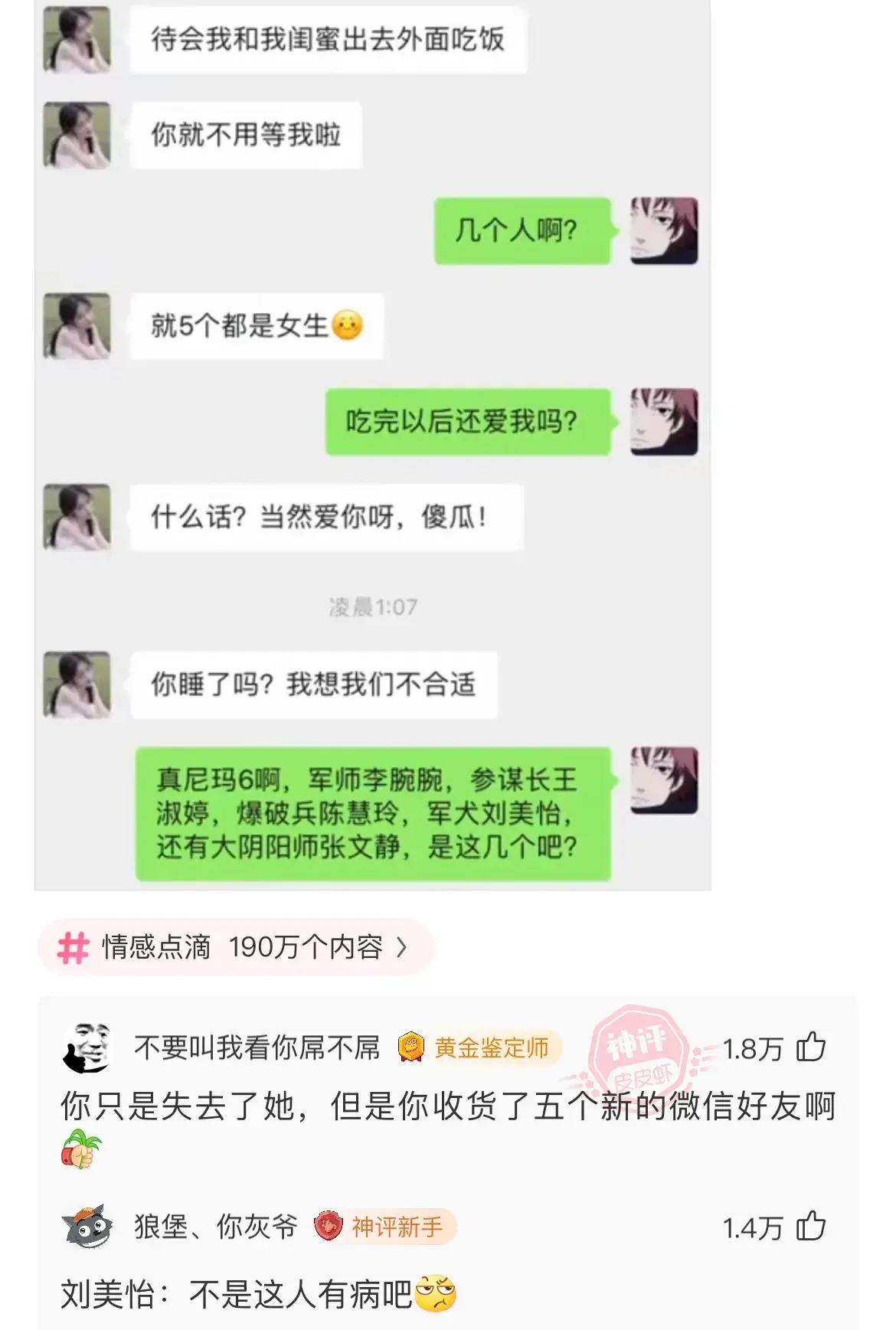Open the profile avatar of 不要叫我看你屌不屌
896x1330 pixels.
87,1047
